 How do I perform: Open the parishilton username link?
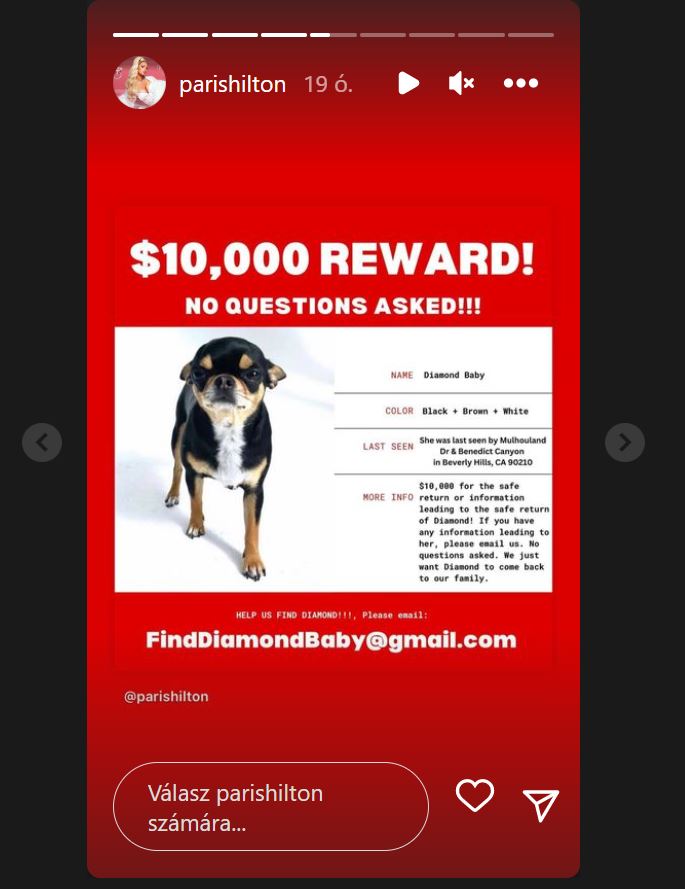pos(232,84)
